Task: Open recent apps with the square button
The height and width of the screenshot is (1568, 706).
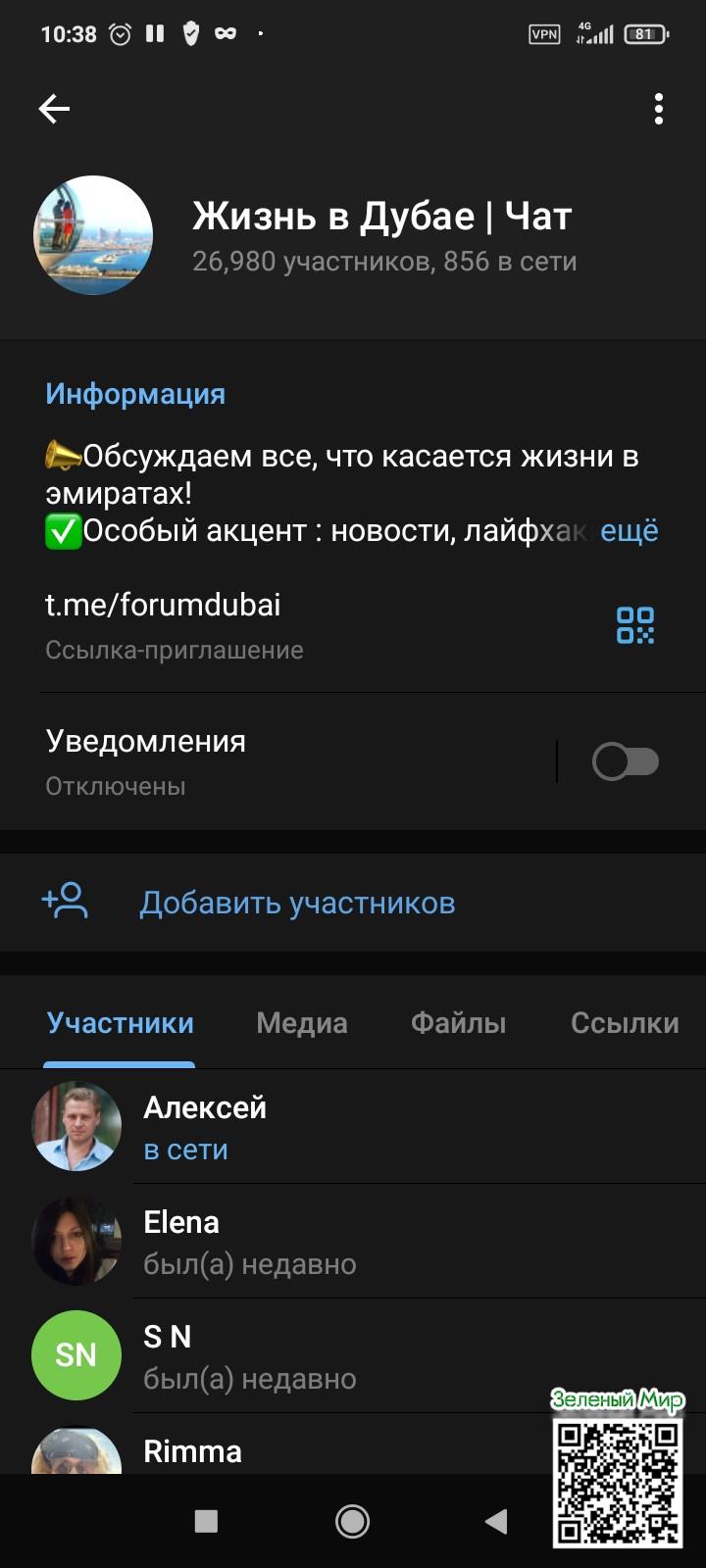Action: click(206, 1521)
